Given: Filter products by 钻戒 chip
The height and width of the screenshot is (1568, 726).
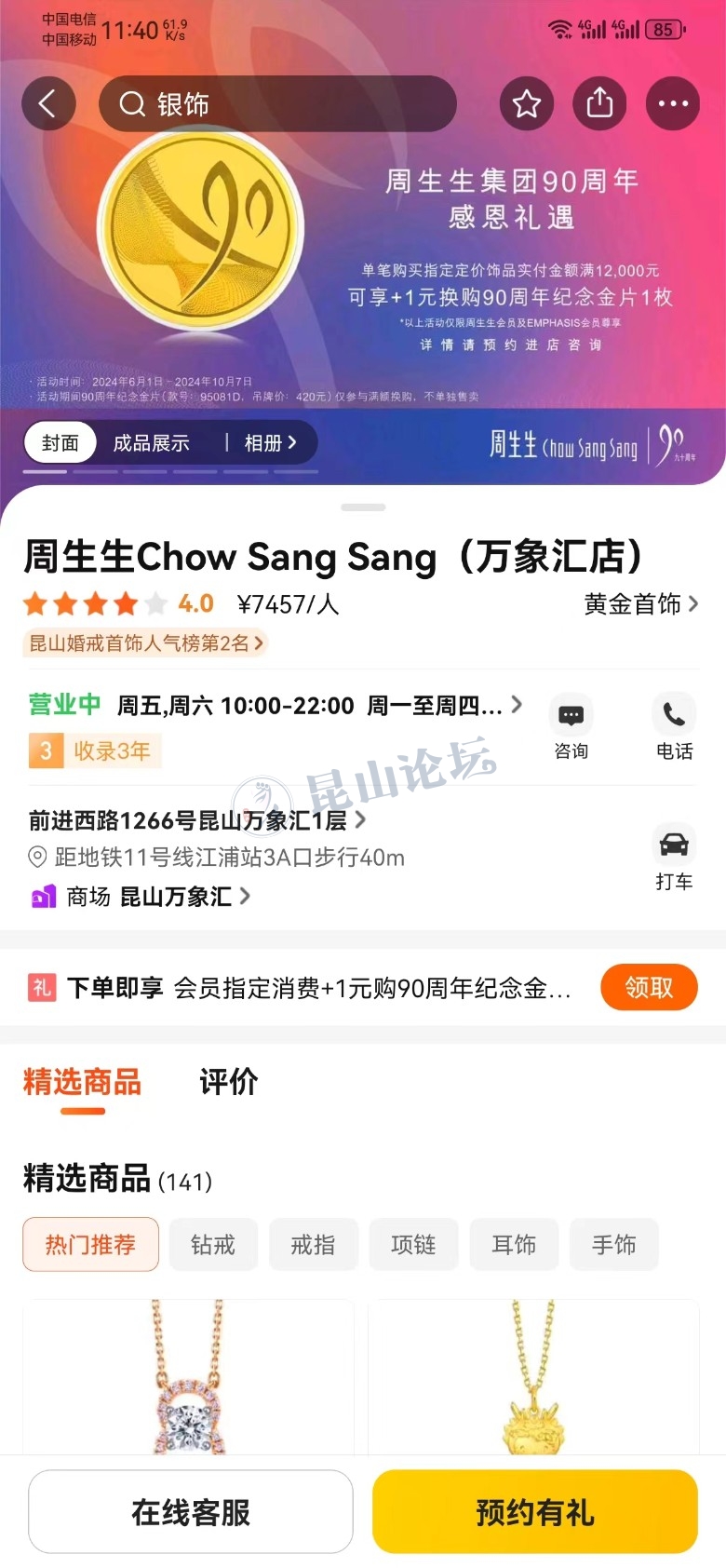Looking at the screenshot, I should (x=213, y=1245).
